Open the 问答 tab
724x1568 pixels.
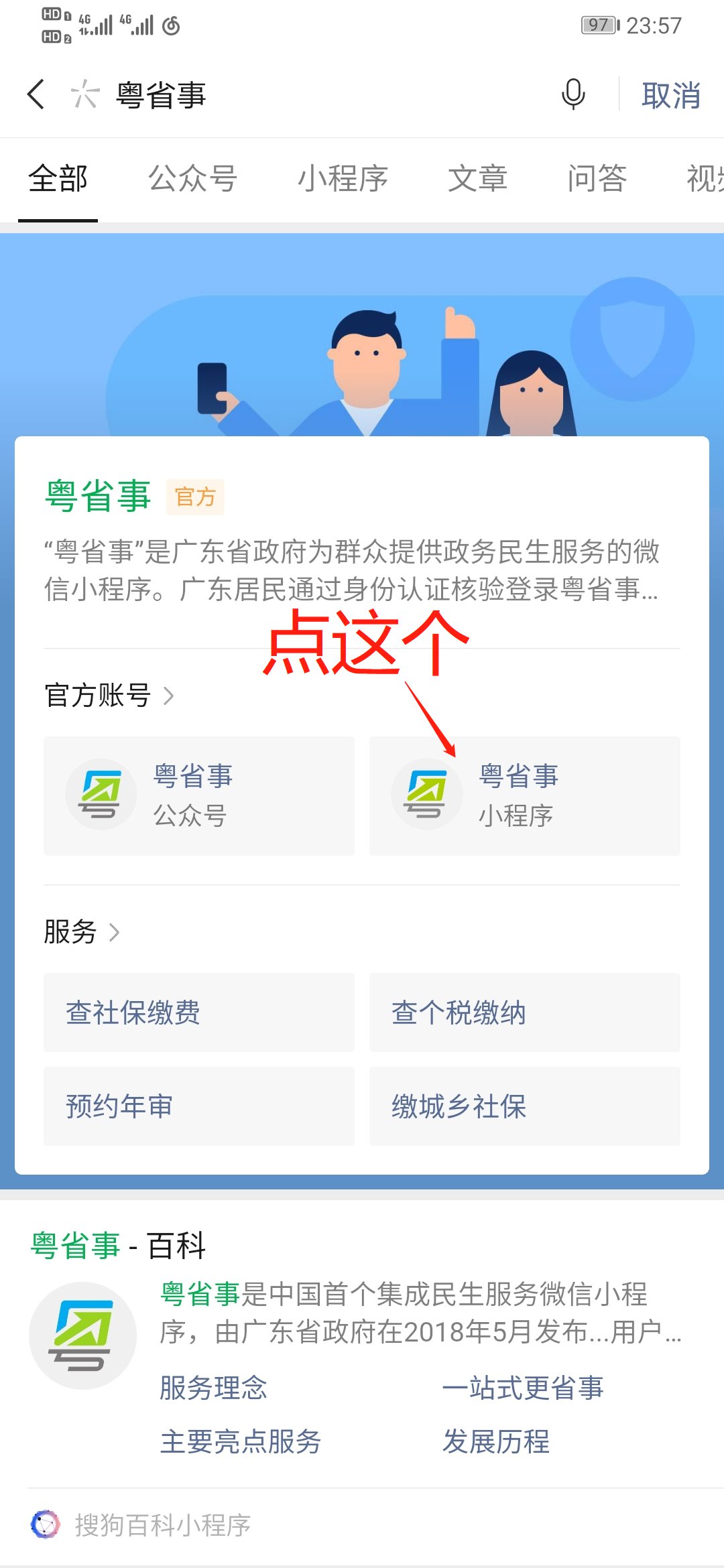[x=597, y=179]
